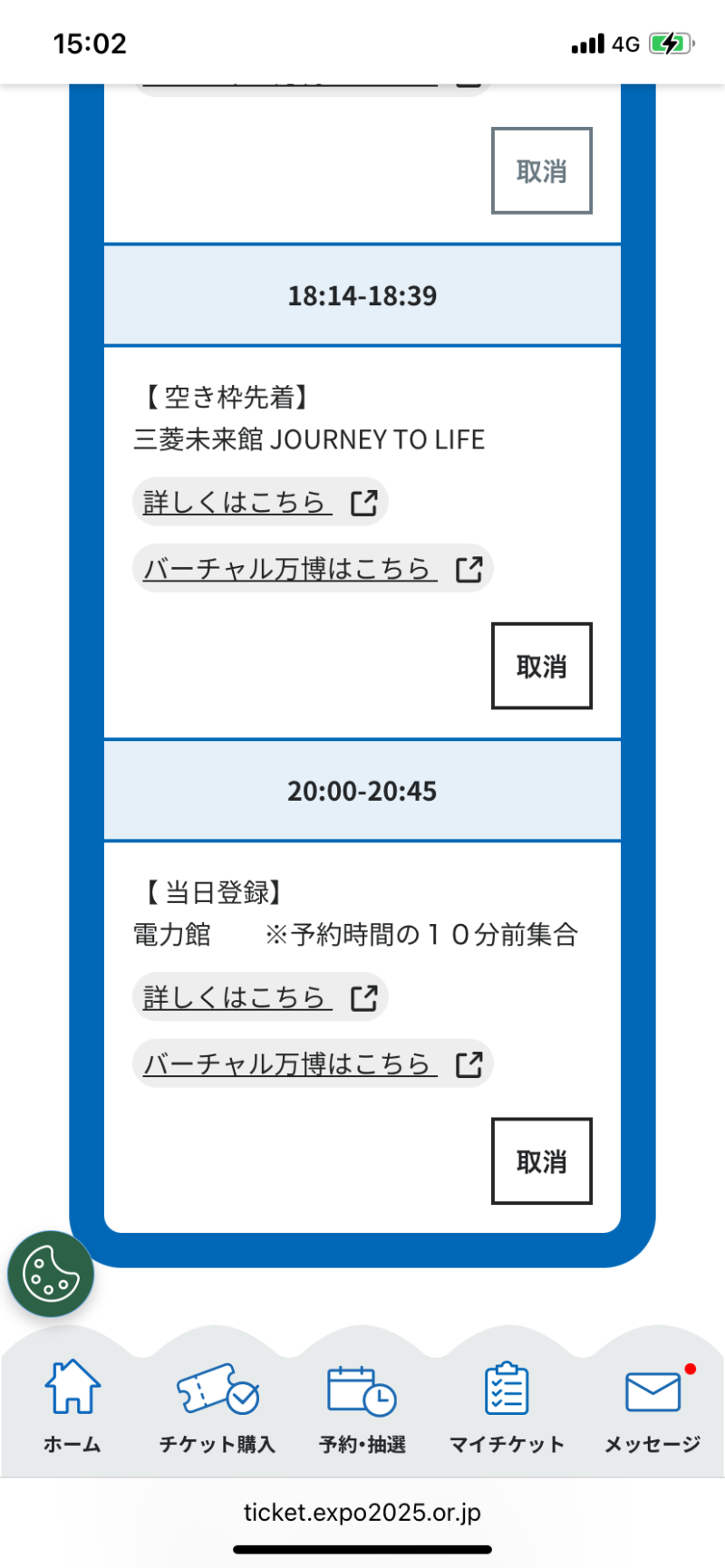This screenshot has height=1568, width=725.
Task: Tap the ticket.expo2025.or.jp address bar
Action: tap(362, 1512)
